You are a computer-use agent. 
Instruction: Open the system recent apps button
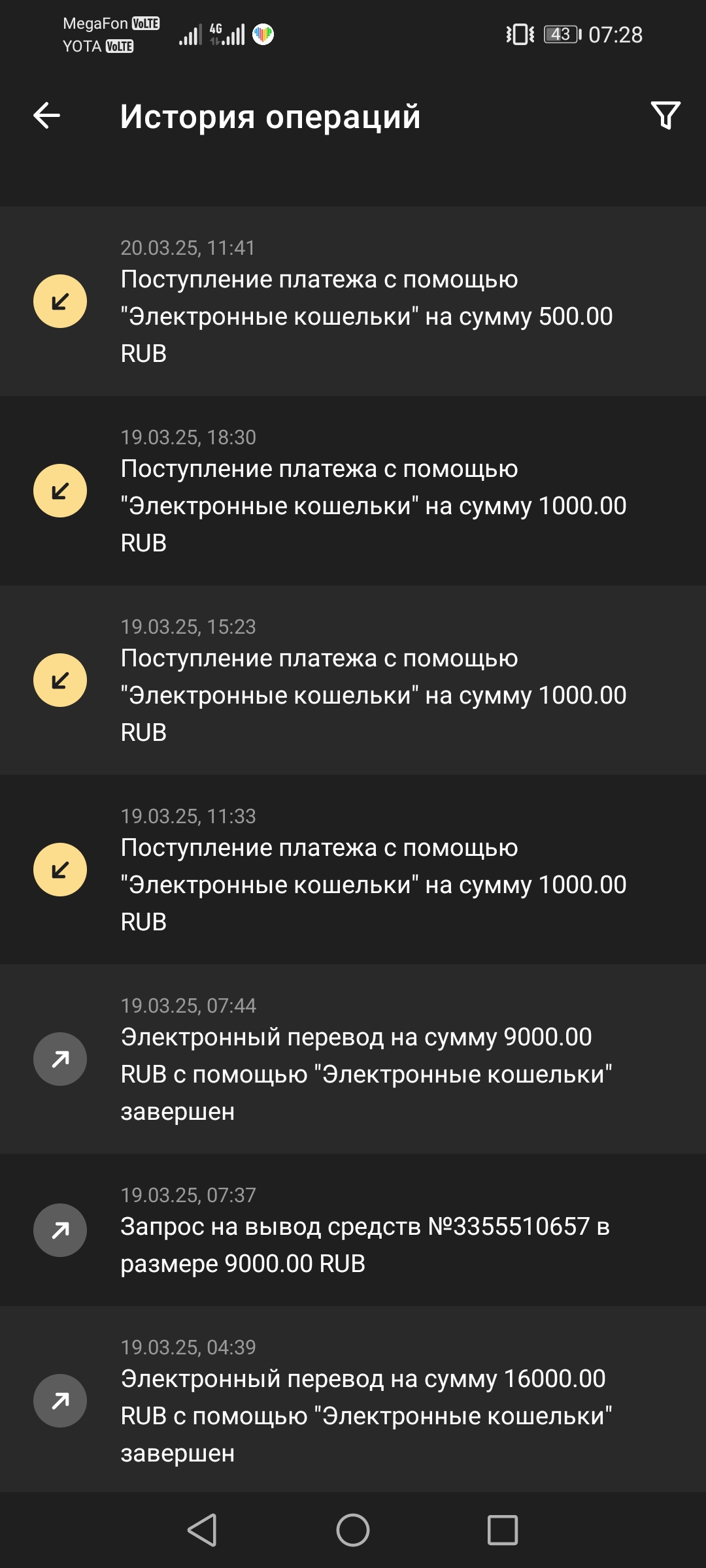[x=503, y=1530]
